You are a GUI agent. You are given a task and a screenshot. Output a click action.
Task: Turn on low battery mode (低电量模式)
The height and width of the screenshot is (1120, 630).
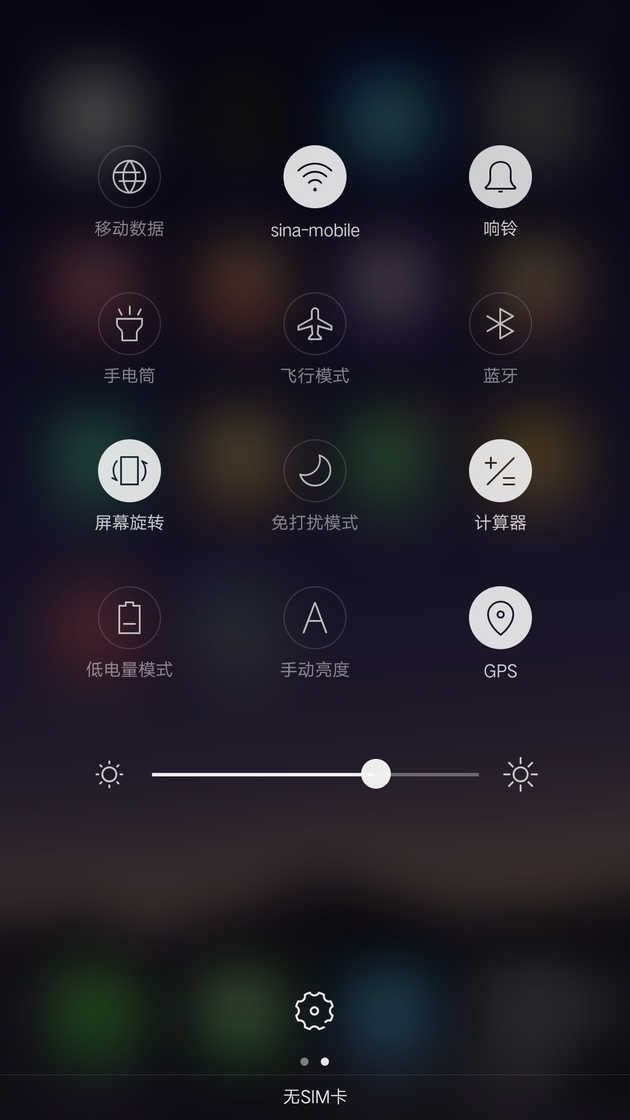pos(129,618)
